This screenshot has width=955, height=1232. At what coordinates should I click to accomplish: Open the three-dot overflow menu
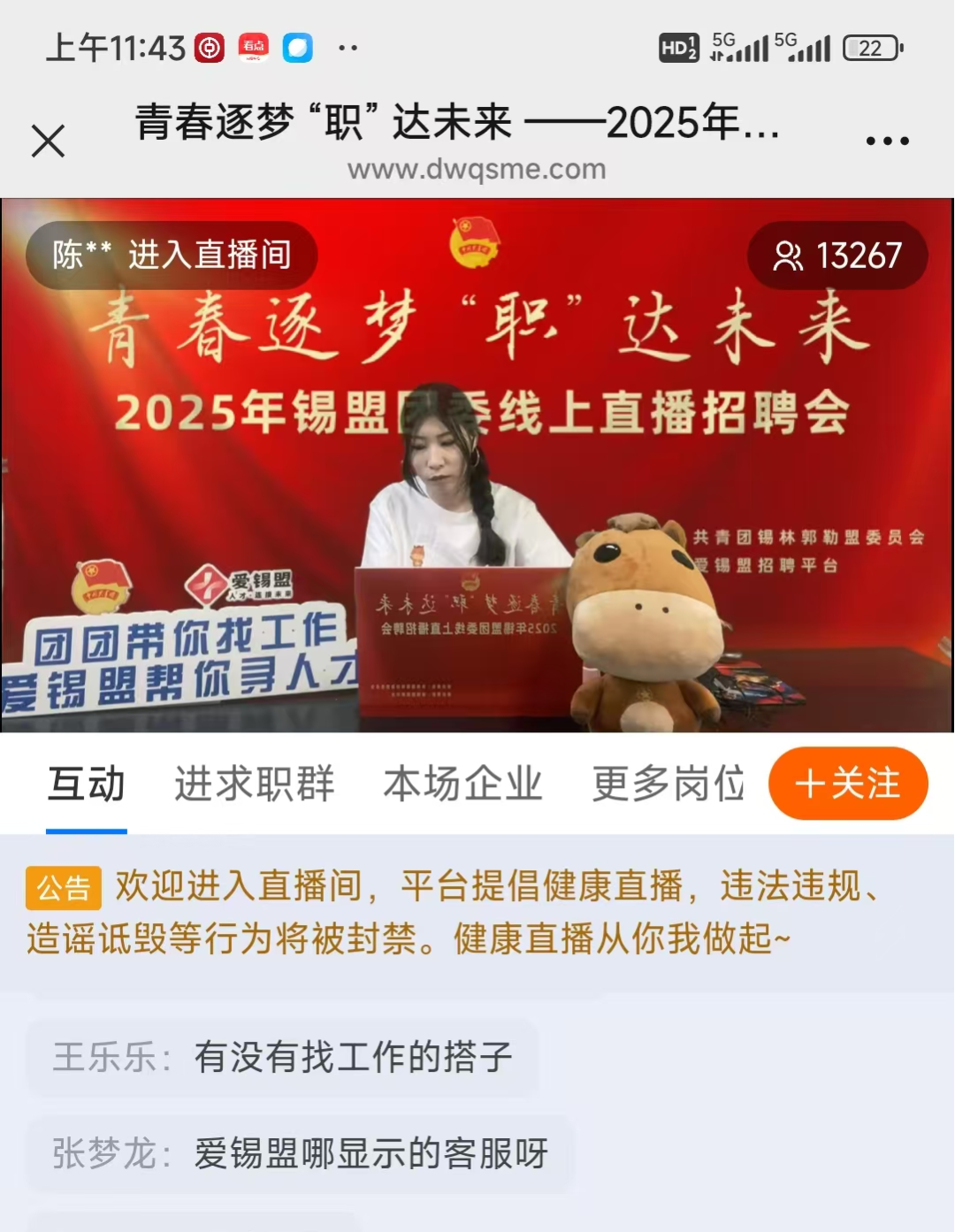[887, 141]
